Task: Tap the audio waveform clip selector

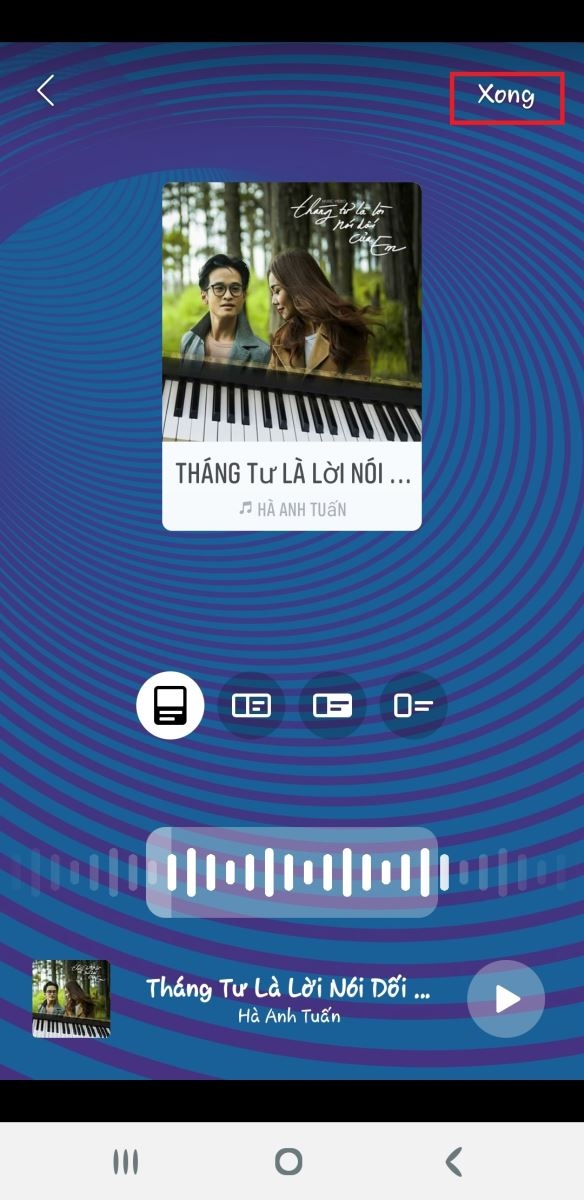Action: (292, 872)
